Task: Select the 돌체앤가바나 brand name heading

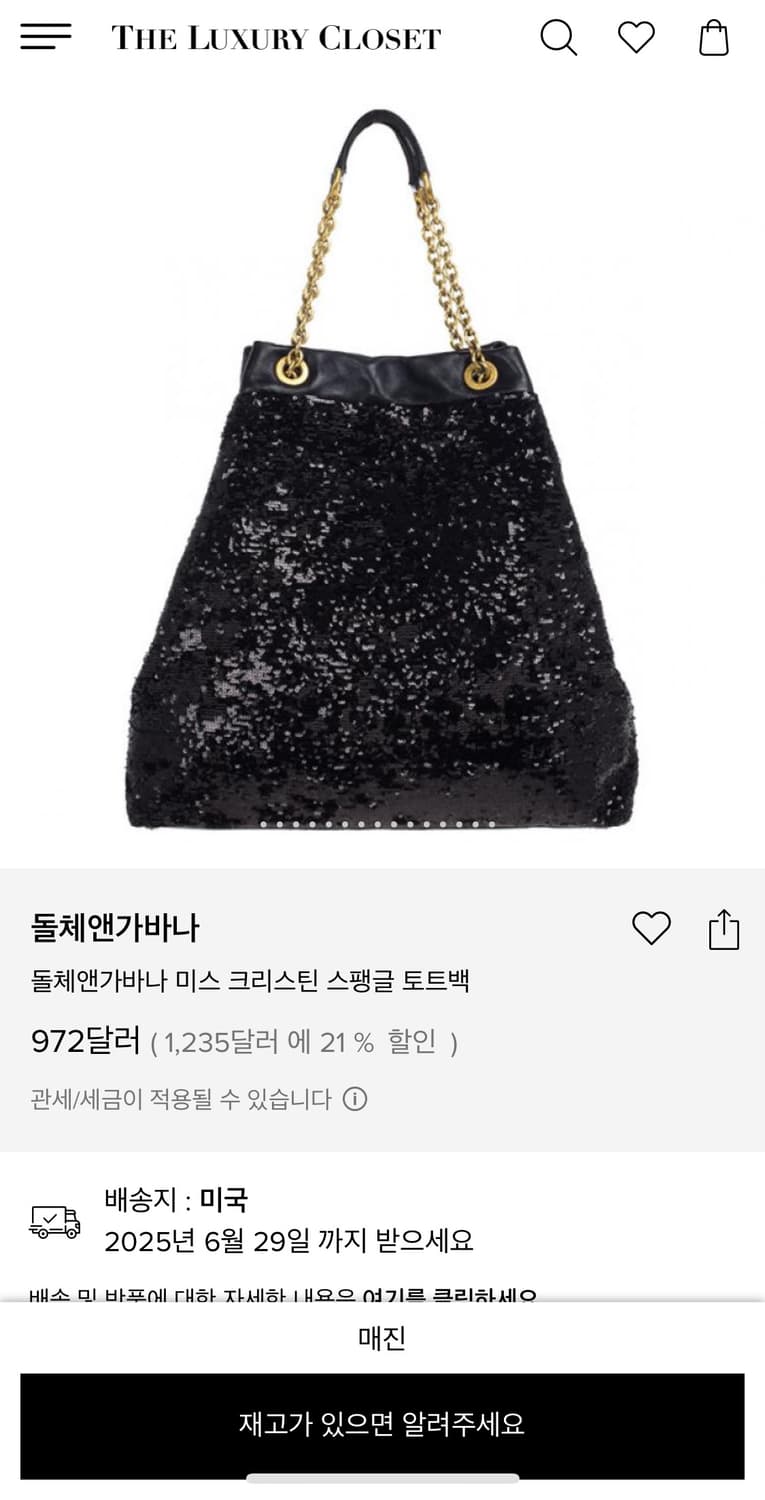Action: click(x=113, y=928)
